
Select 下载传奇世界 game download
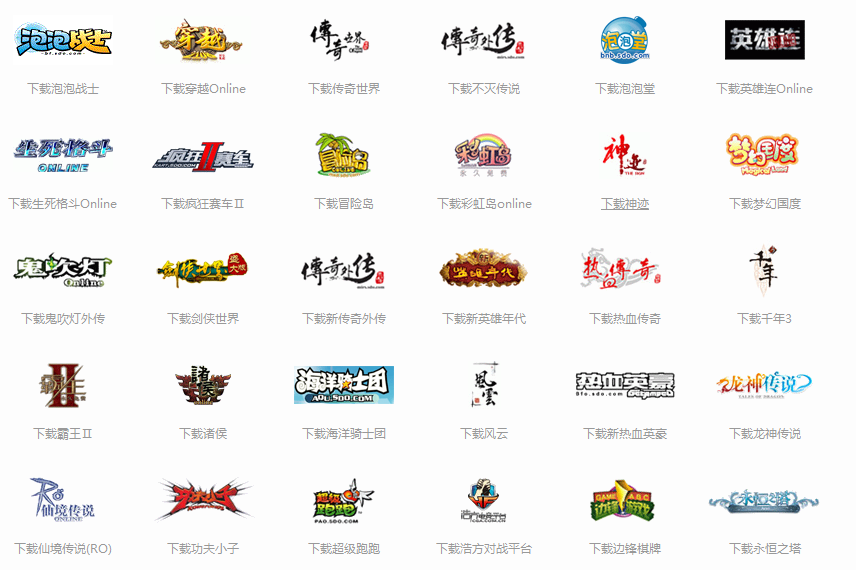pos(344,89)
